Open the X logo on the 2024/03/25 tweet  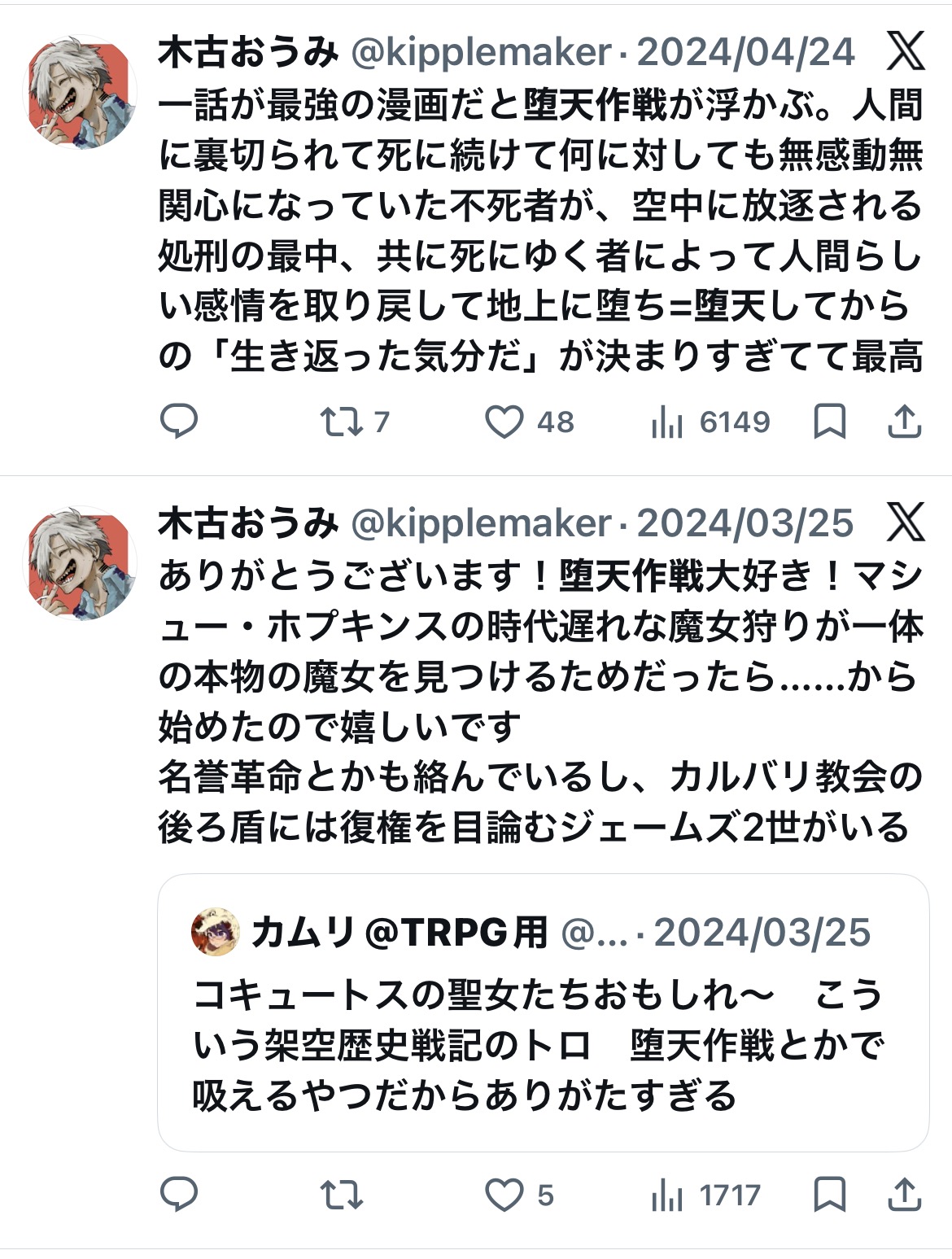906,522
